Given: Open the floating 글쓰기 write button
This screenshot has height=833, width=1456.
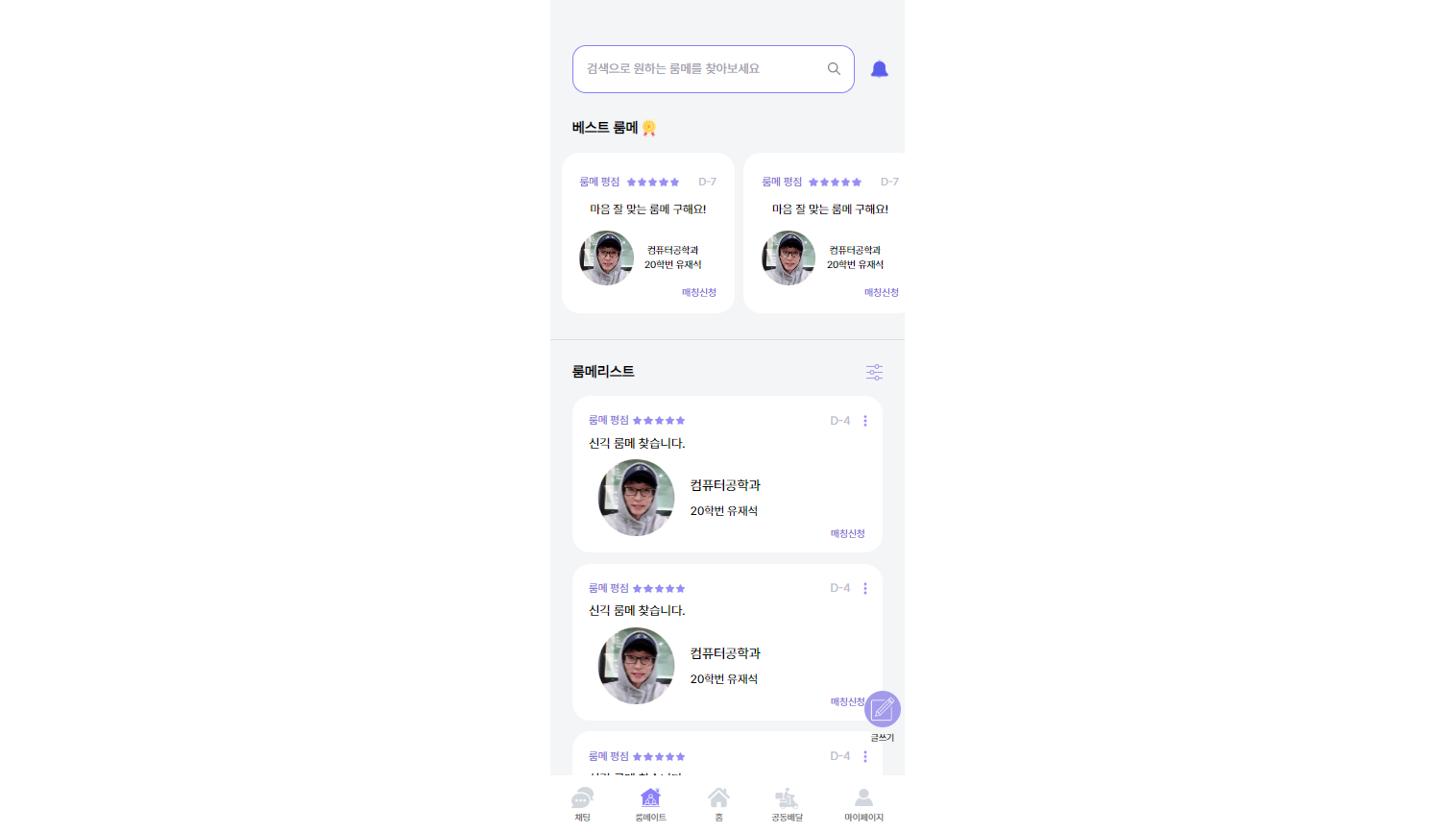Looking at the screenshot, I should (x=882, y=710).
